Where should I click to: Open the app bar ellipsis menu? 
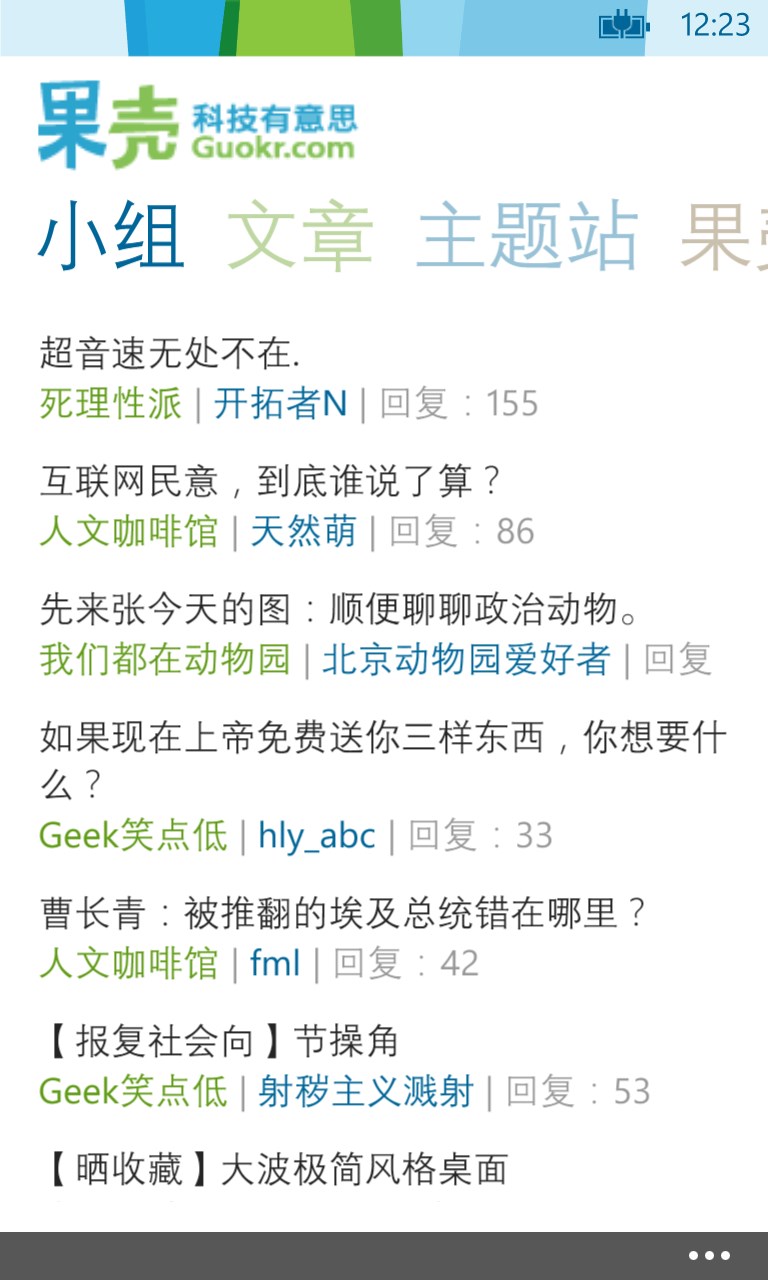709,1256
